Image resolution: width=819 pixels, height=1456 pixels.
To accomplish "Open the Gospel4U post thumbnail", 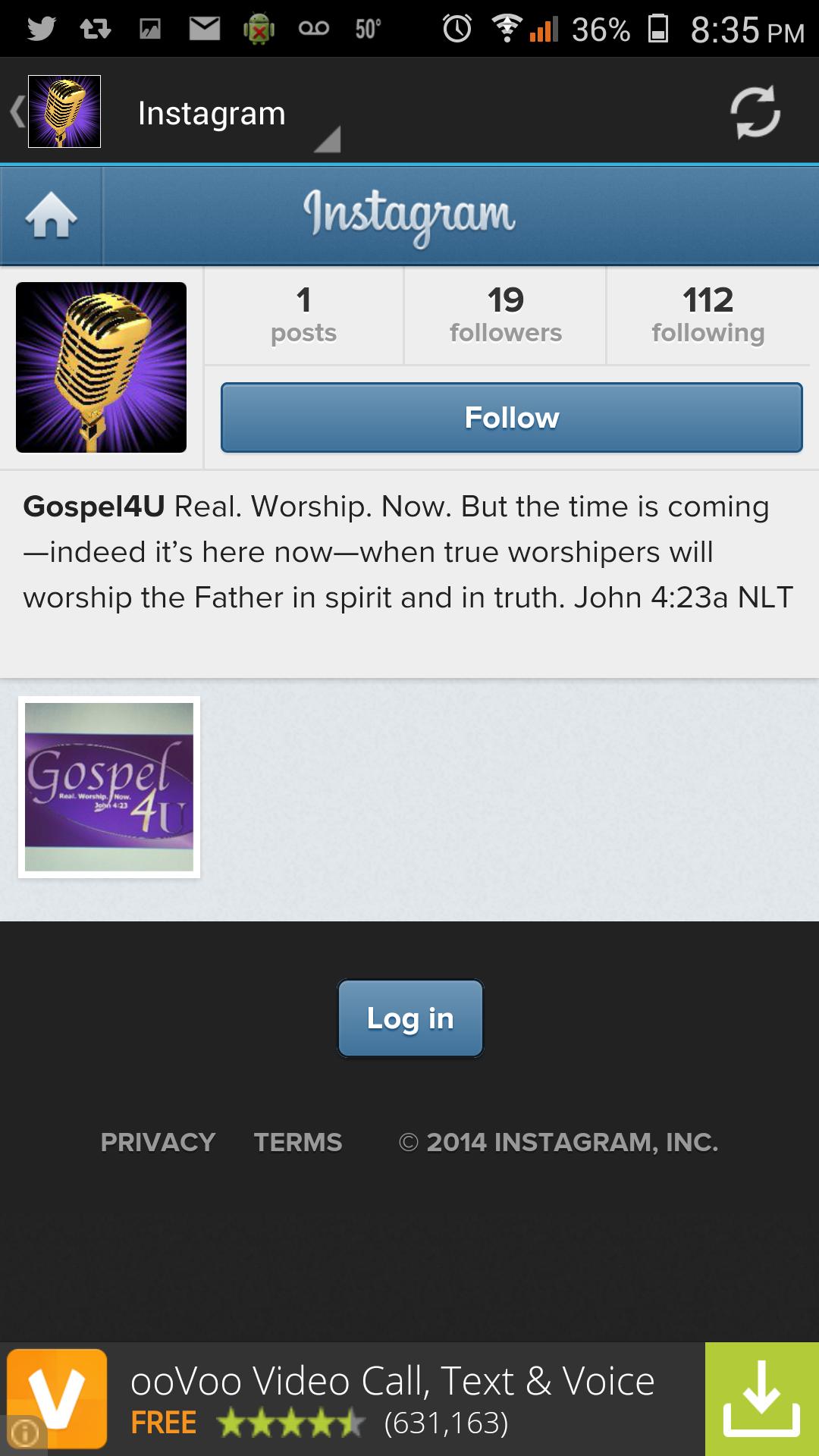I will pyautogui.click(x=110, y=786).
